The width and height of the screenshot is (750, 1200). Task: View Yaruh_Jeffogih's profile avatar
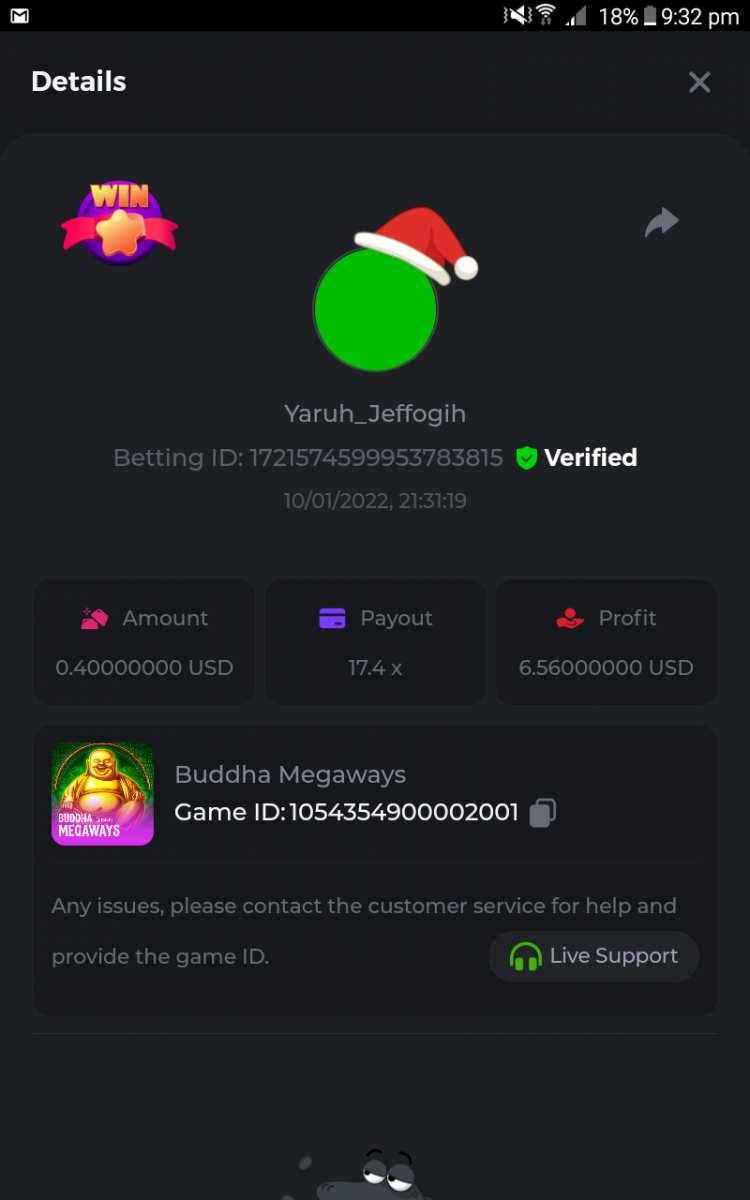(x=376, y=309)
